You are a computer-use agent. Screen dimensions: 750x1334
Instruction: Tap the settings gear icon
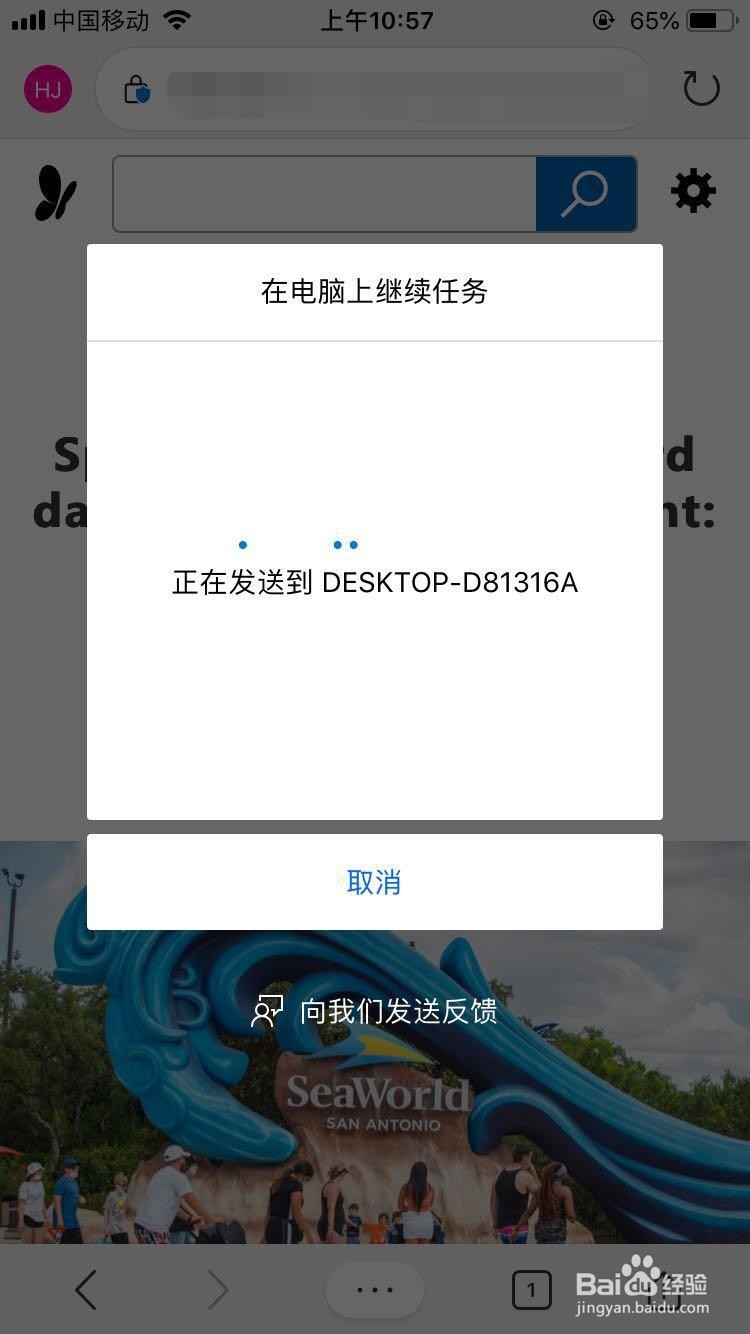[693, 191]
